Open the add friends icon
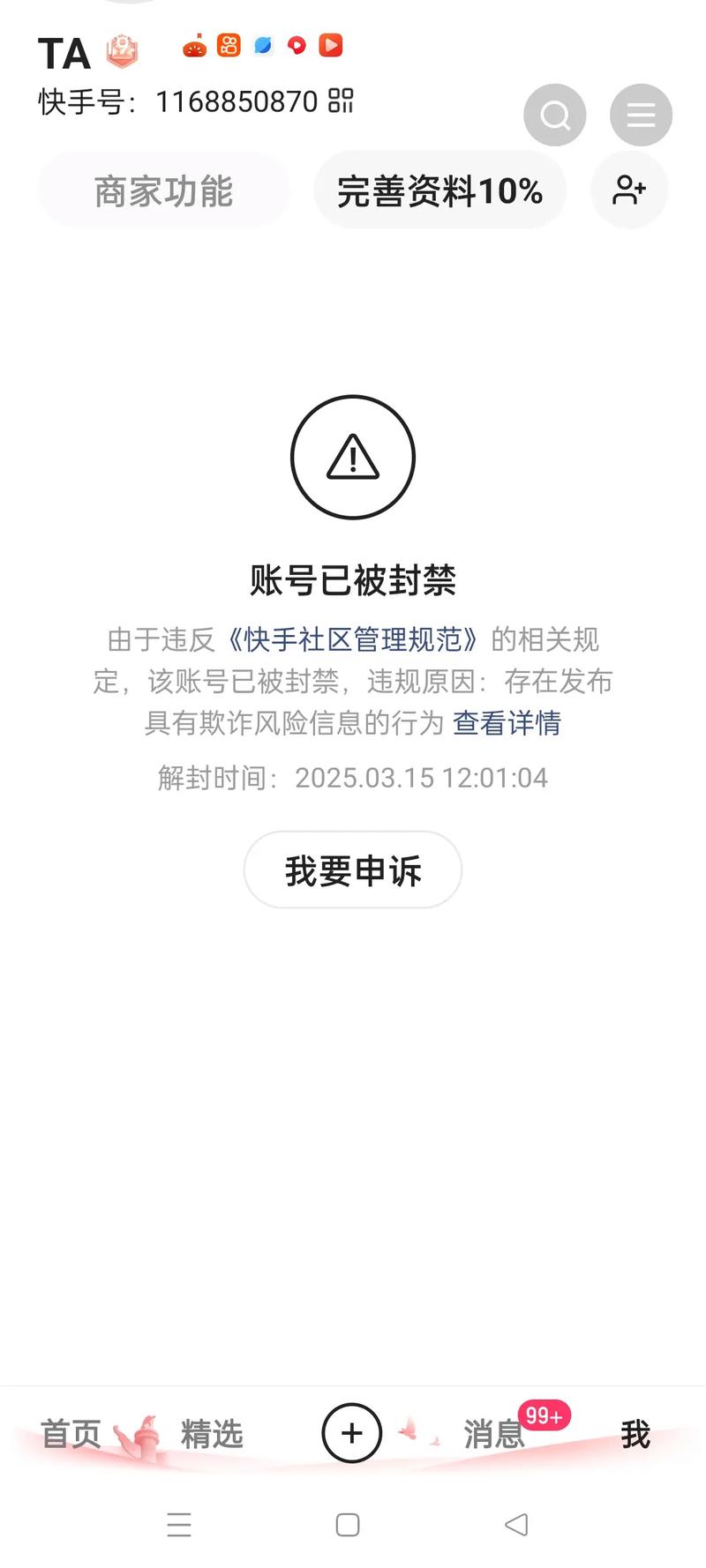This screenshot has height=1568, width=706. (629, 190)
